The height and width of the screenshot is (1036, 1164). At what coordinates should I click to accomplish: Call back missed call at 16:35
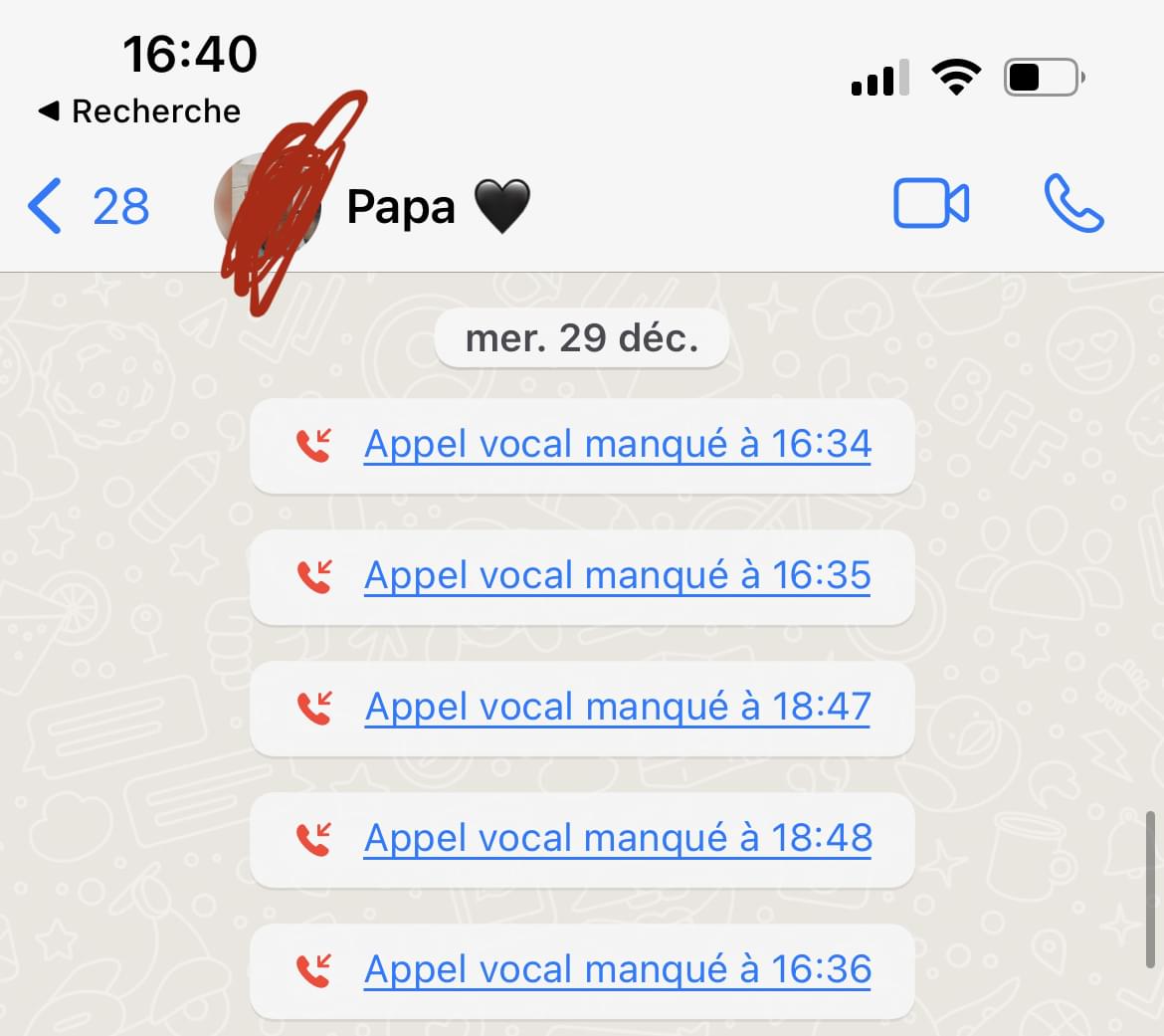[x=617, y=575]
